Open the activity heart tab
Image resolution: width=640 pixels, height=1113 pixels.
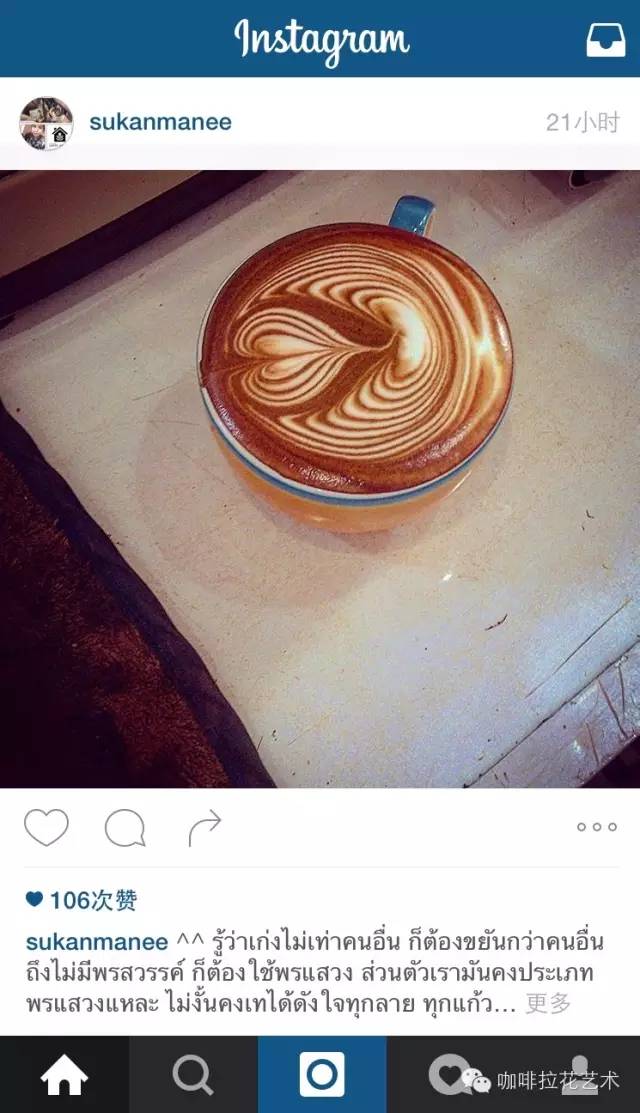[x=450, y=1075]
